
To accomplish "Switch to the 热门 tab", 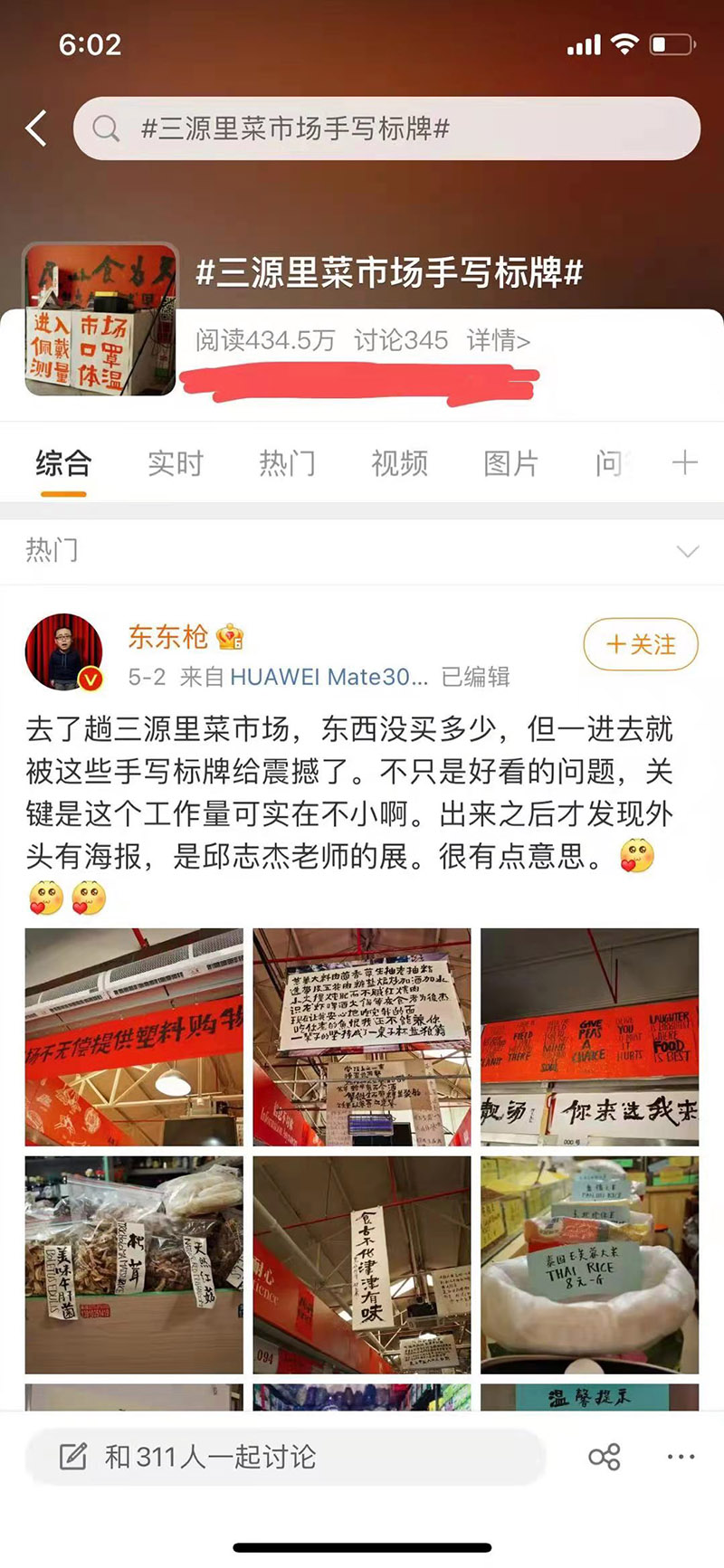I will pyautogui.click(x=287, y=463).
